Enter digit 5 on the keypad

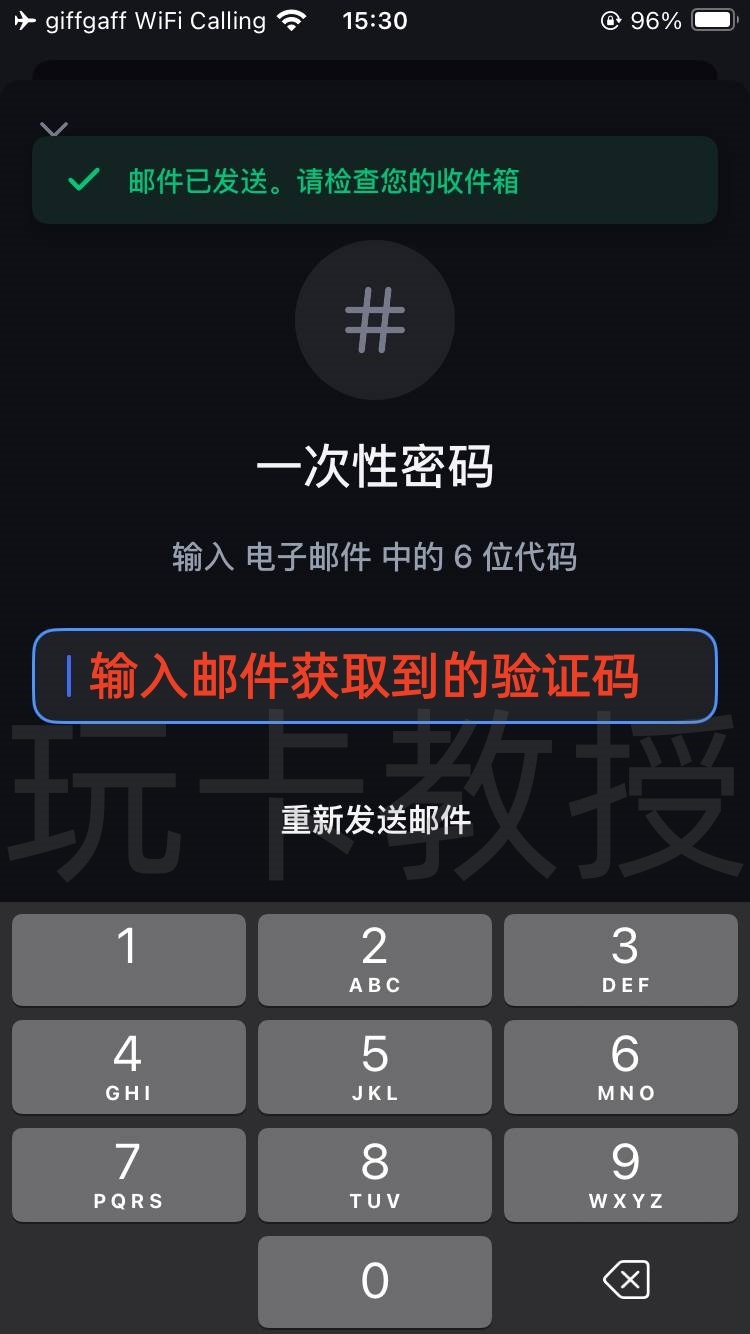375,1067
